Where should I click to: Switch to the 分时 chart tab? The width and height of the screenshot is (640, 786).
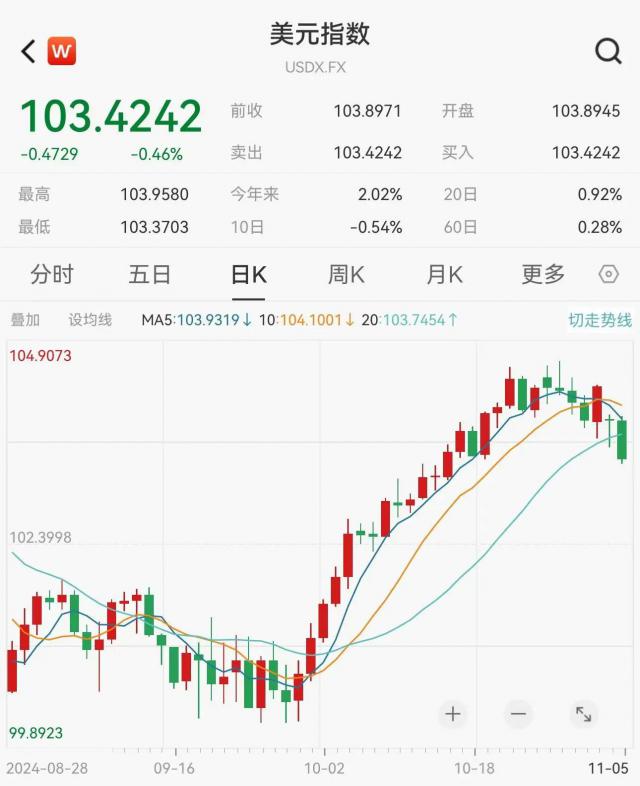52,274
